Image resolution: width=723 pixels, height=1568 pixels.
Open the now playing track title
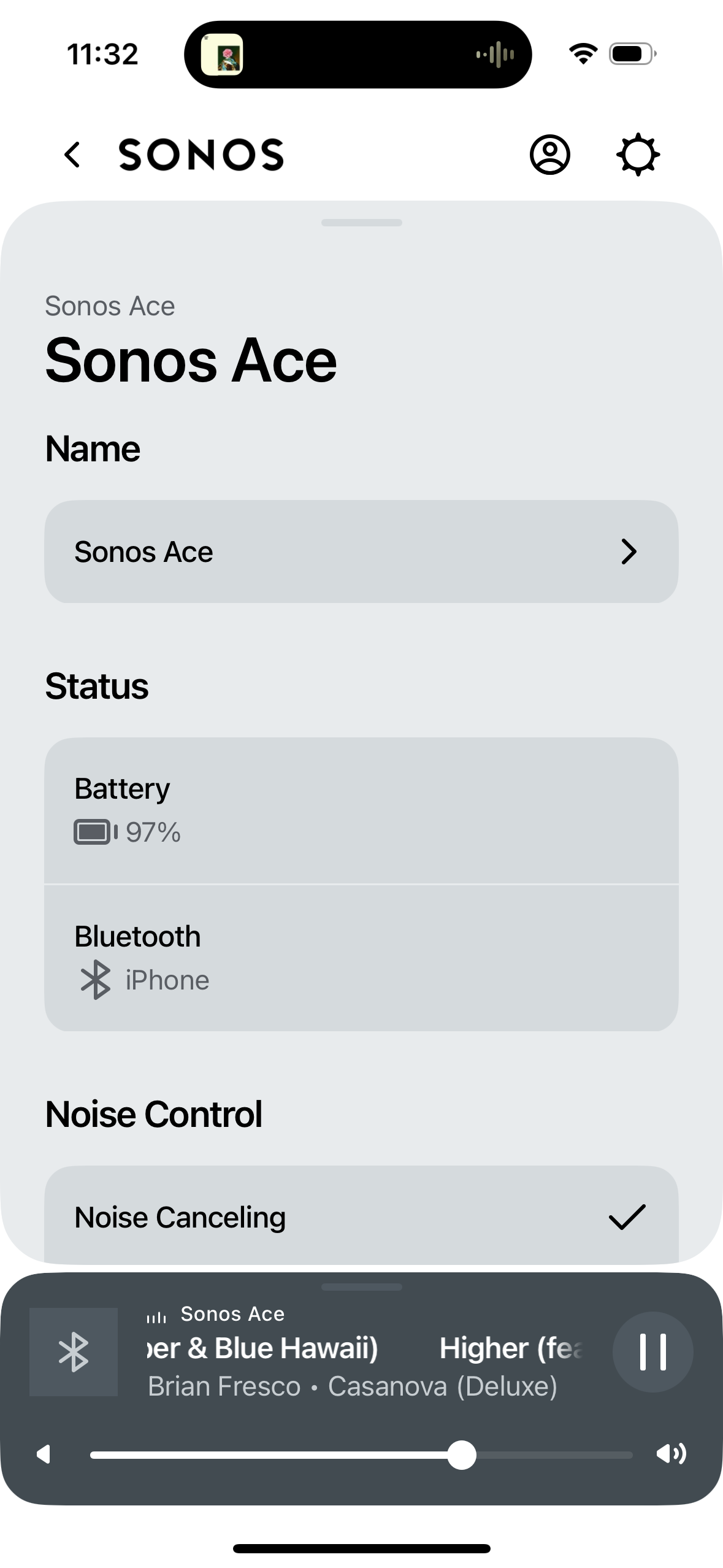click(365, 1348)
